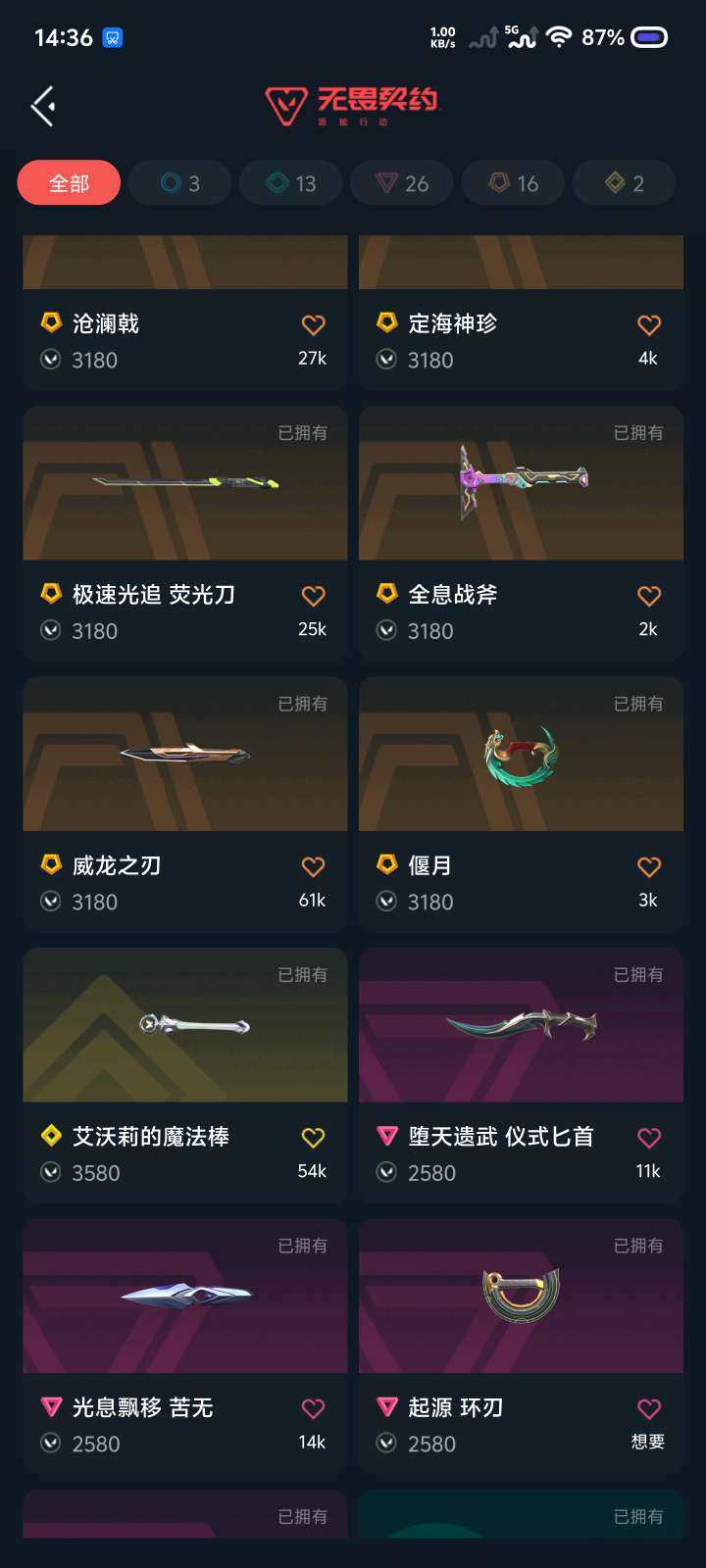
Task: Select the pink rarity tab showing 26
Action: [x=401, y=182]
